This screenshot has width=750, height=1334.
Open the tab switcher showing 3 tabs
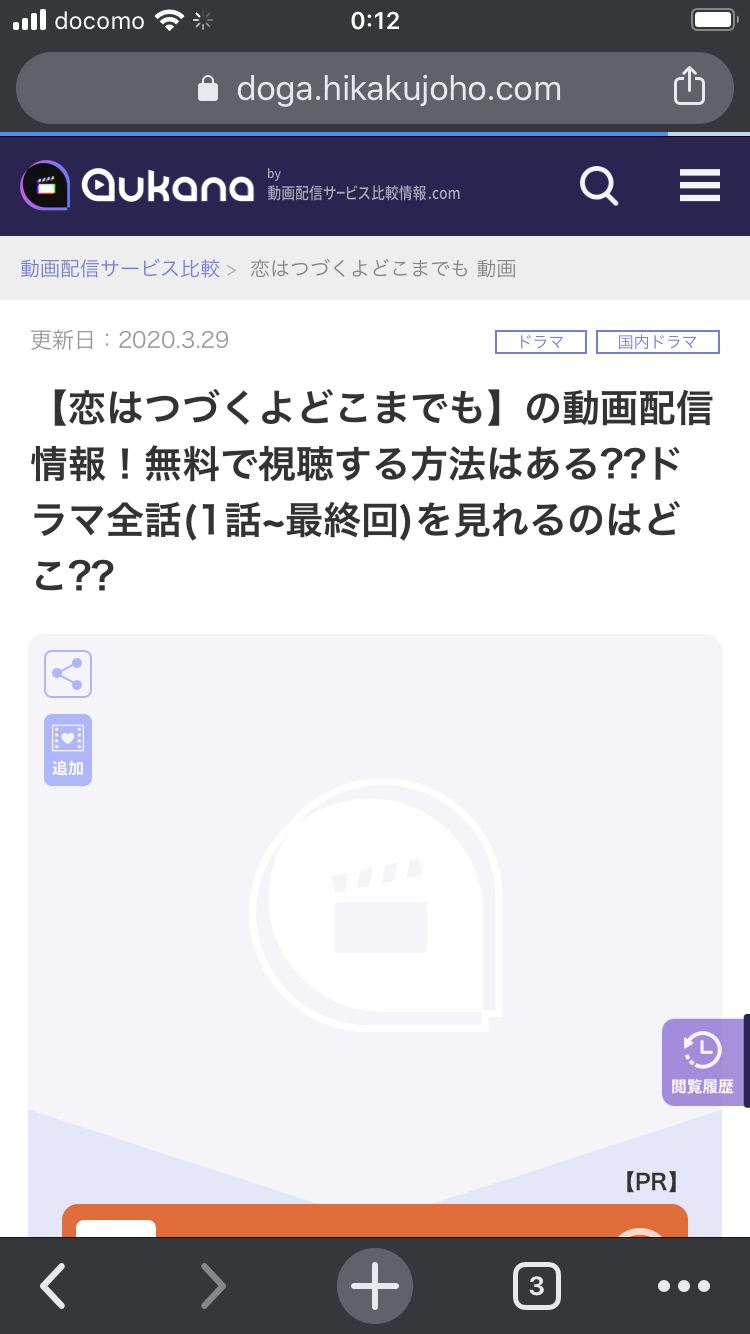coord(537,1286)
